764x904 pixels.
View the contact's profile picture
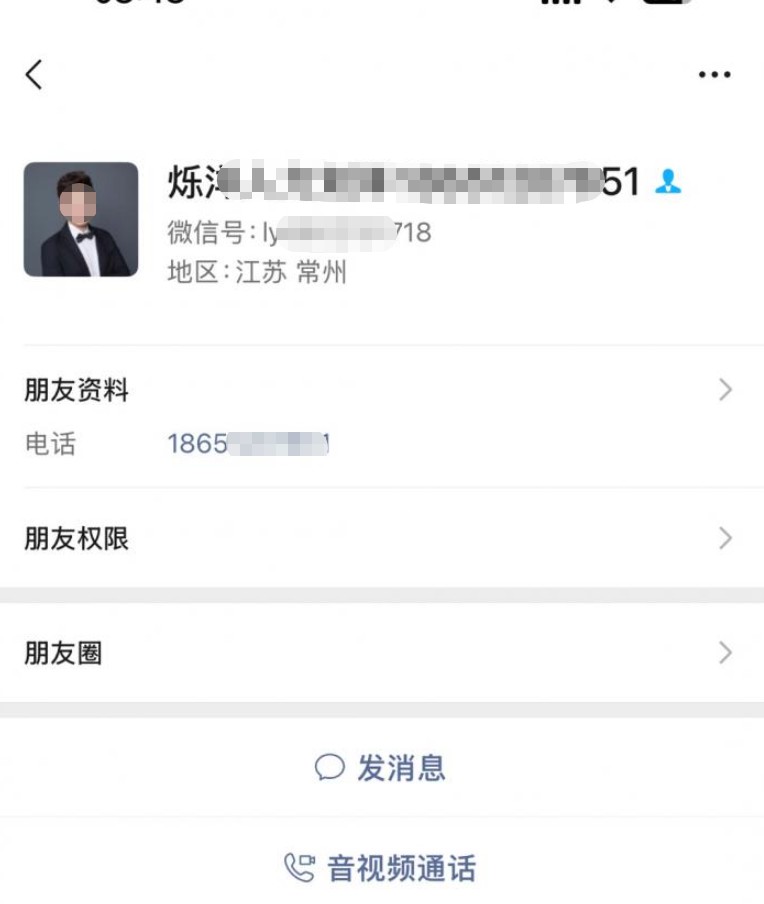(81, 219)
